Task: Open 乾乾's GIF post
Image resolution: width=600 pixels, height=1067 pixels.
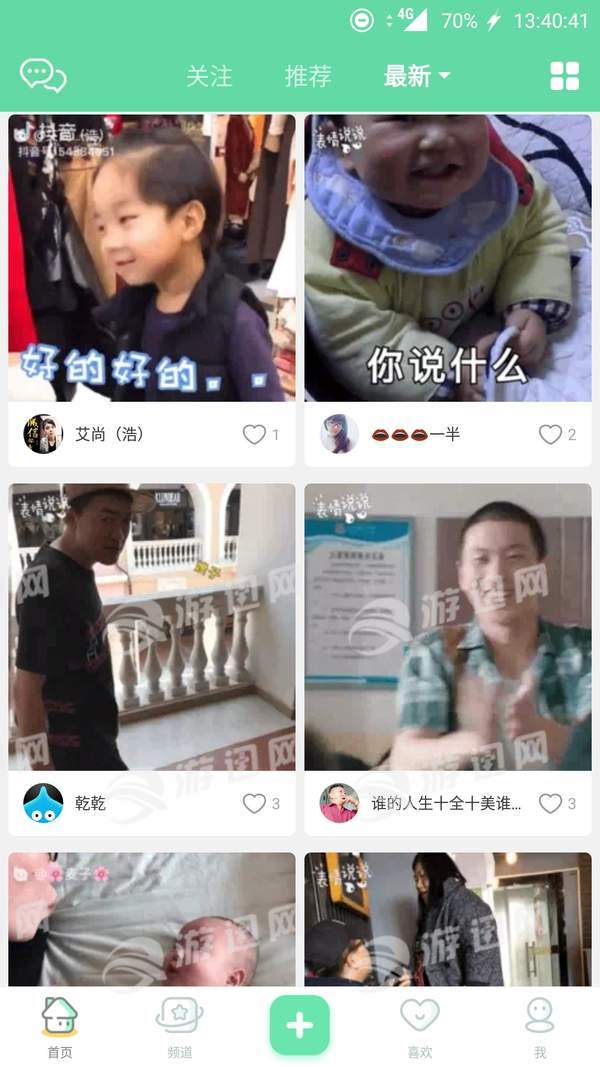Action: click(x=152, y=627)
